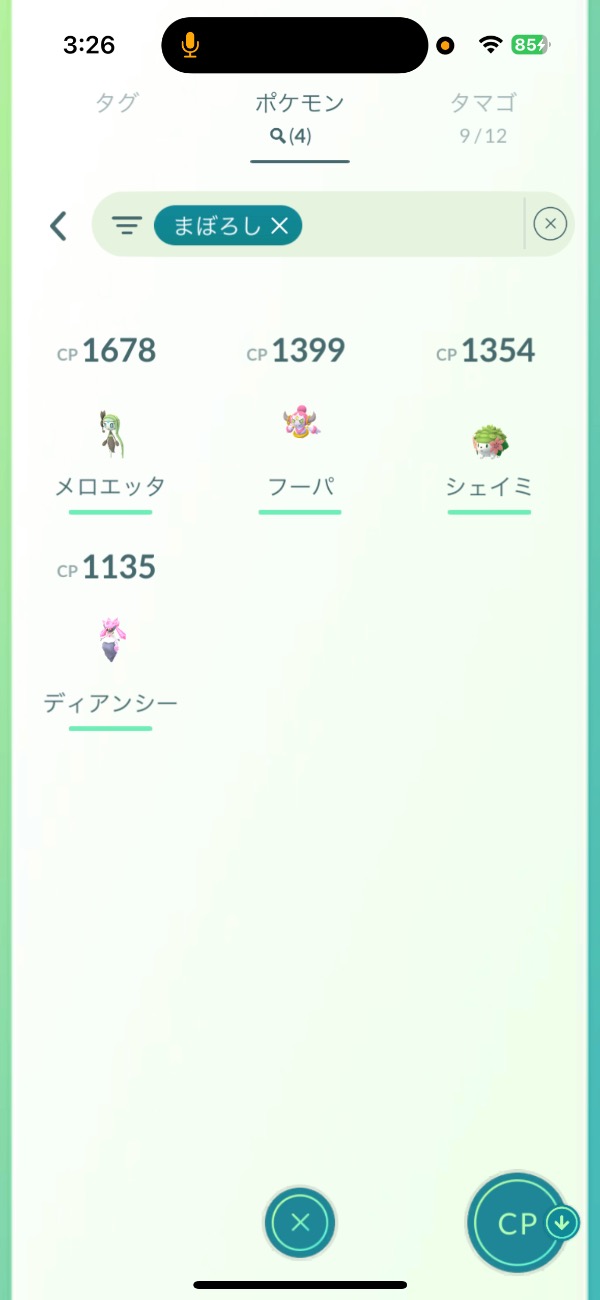Image resolution: width=600 pixels, height=1300 pixels.
Task: Open the filter options icon
Action: point(126,226)
